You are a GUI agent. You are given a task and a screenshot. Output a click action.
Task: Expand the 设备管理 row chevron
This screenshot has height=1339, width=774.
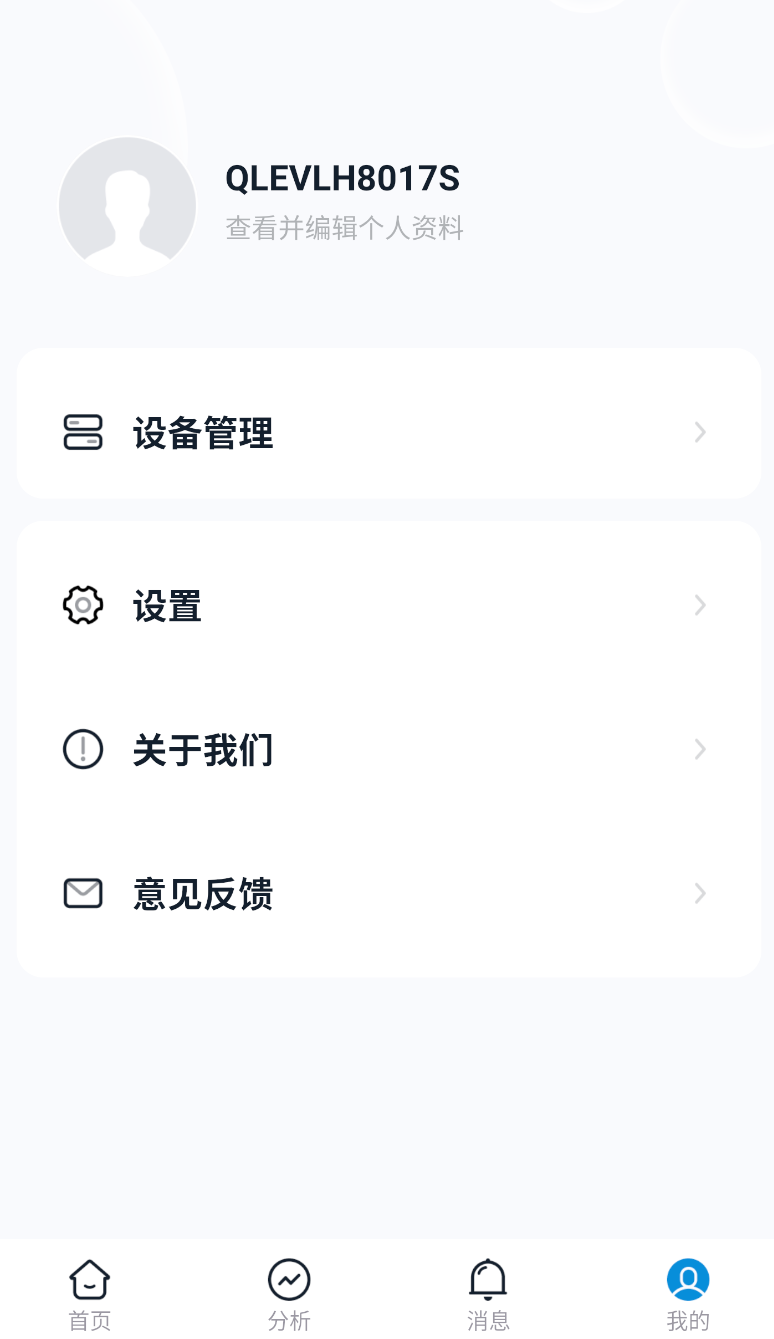tap(700, 432)
